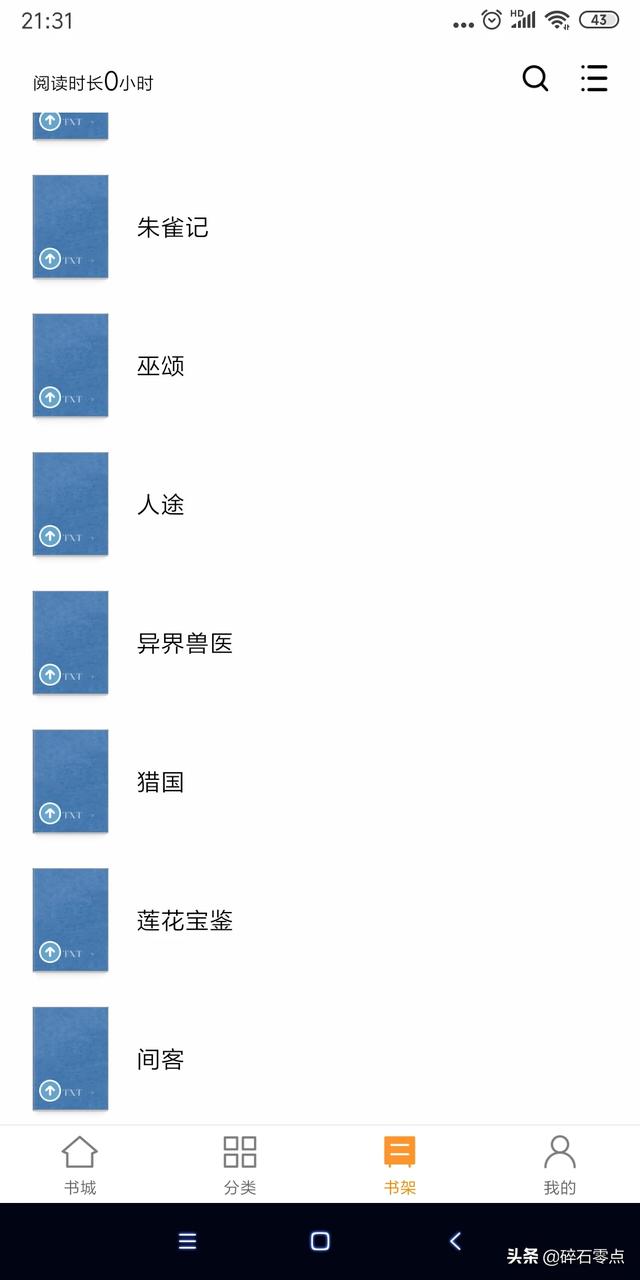The width and height of the screenshot is (640, 1280).
Task: Open the search icon in the top bar
Action: (535, 79)
